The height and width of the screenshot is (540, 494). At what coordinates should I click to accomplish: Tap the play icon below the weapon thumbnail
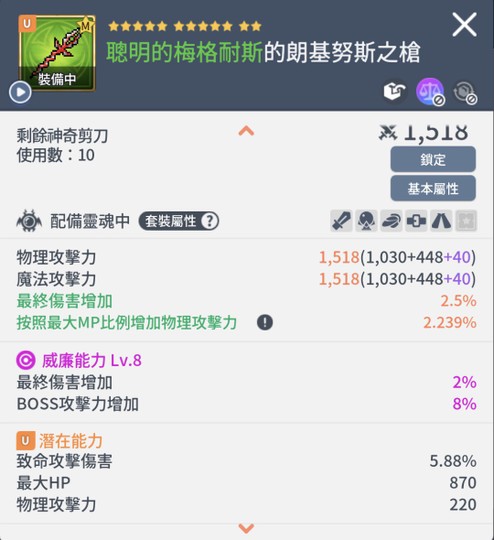point(20,92)
